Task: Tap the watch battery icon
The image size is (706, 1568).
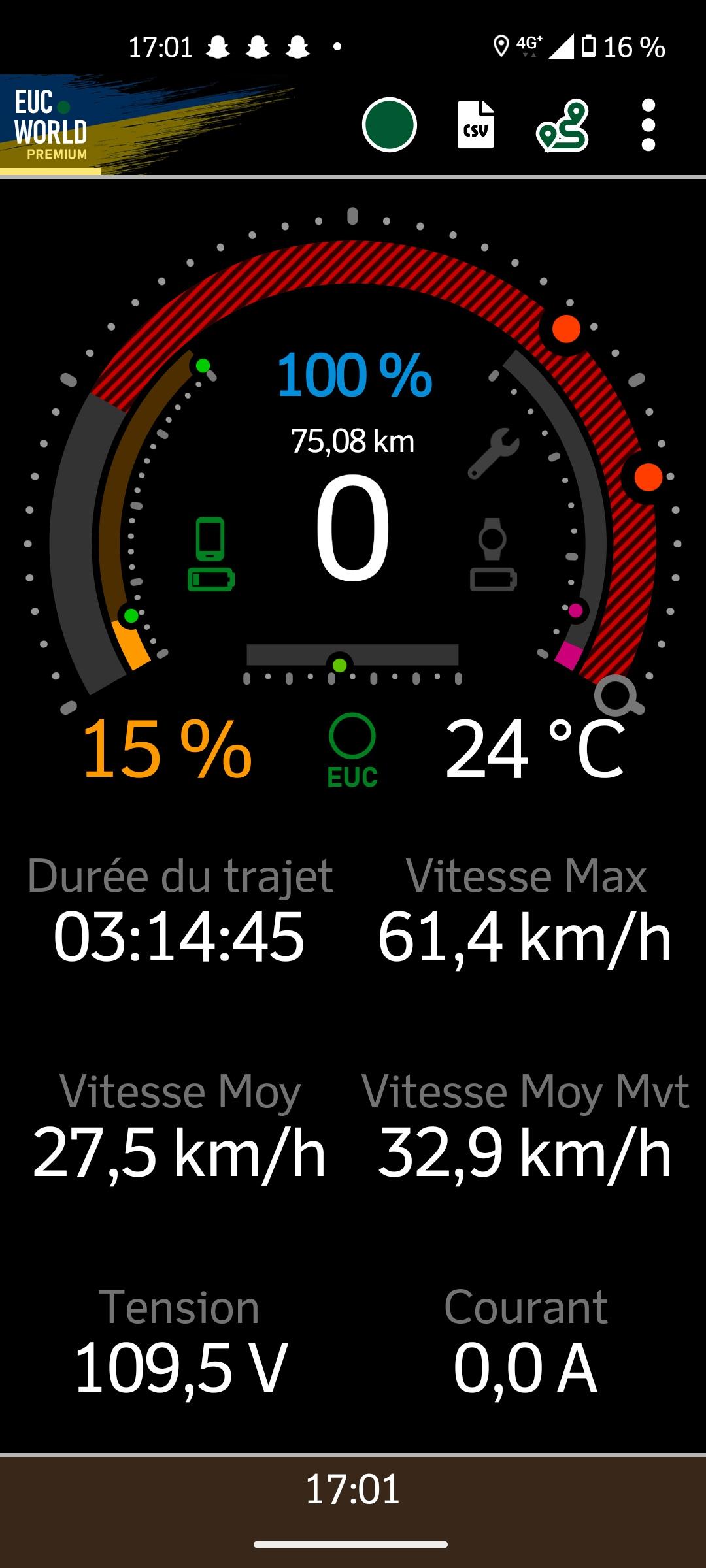Action: pyautogui.click(x=493, y=555)
